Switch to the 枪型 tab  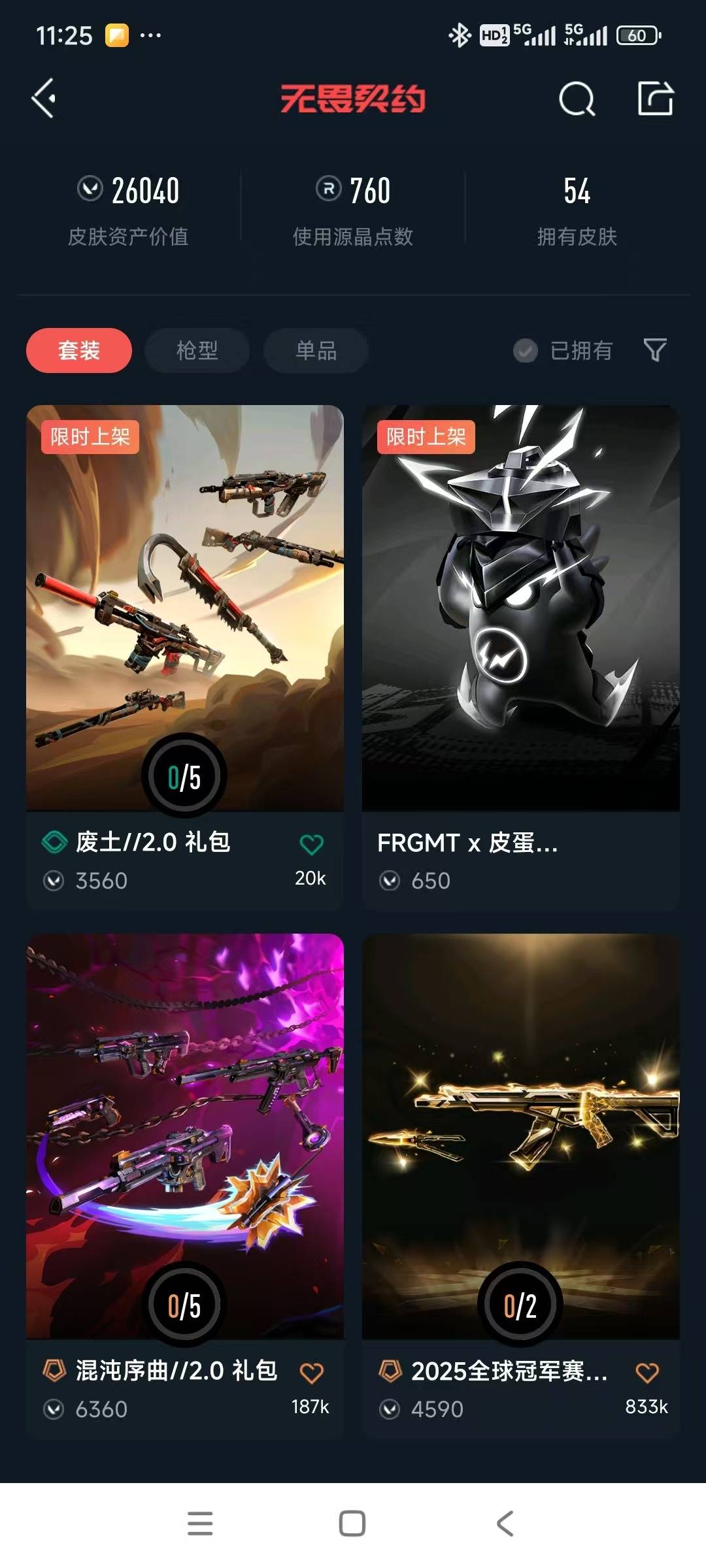click(x=196, y=351)
